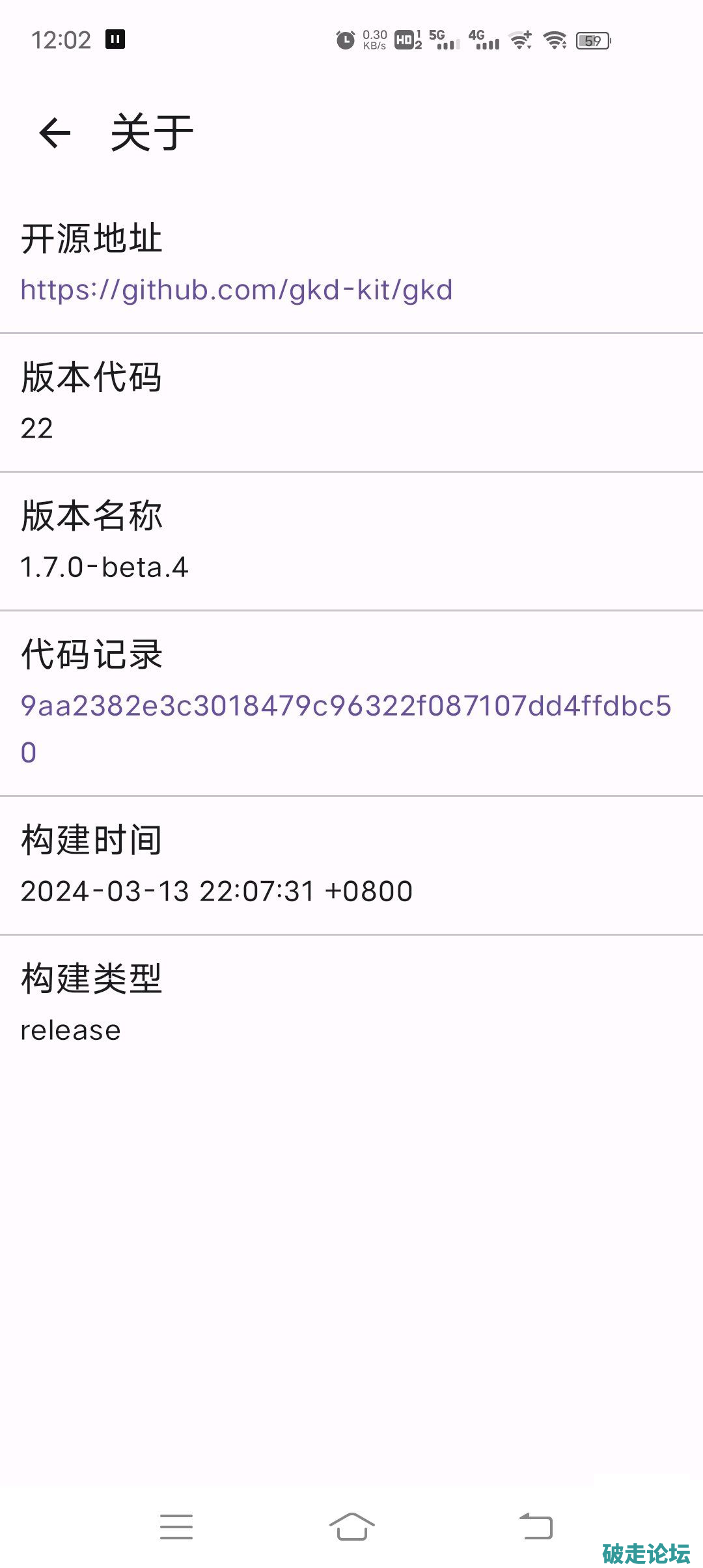Open the 代码记录 commit hash link
This screenshot has height=1568, width=703.
(345, 707)
